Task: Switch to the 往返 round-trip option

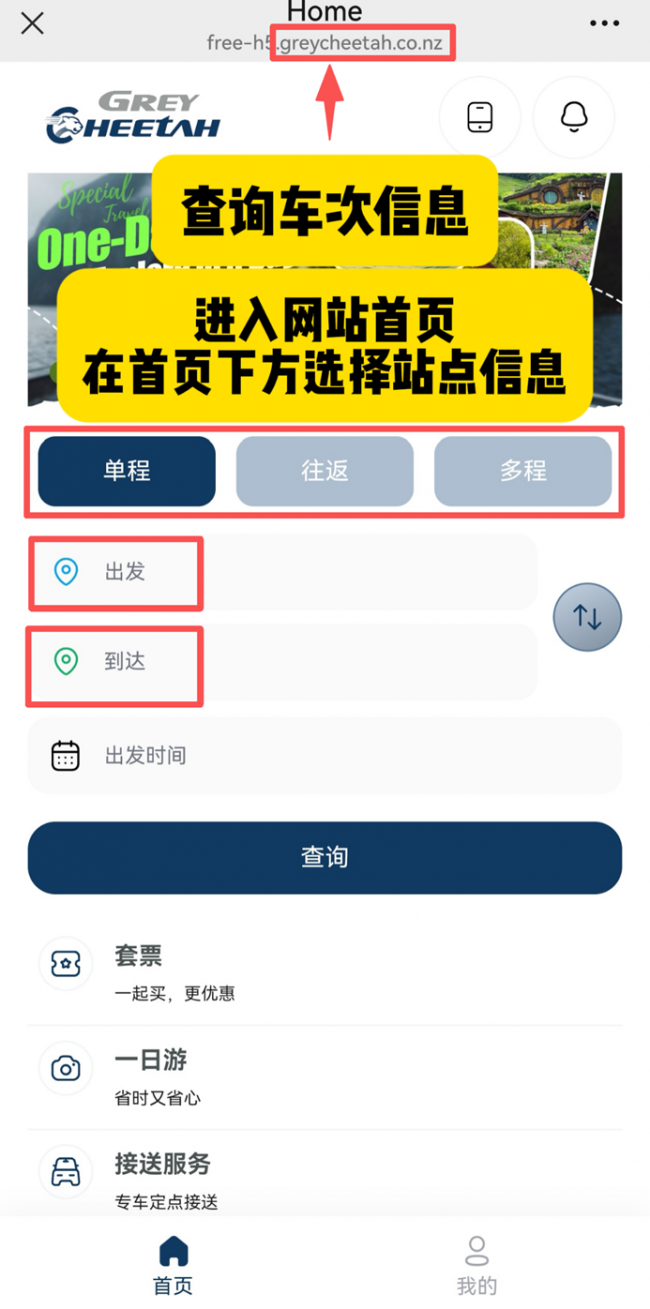Action: 325,471
